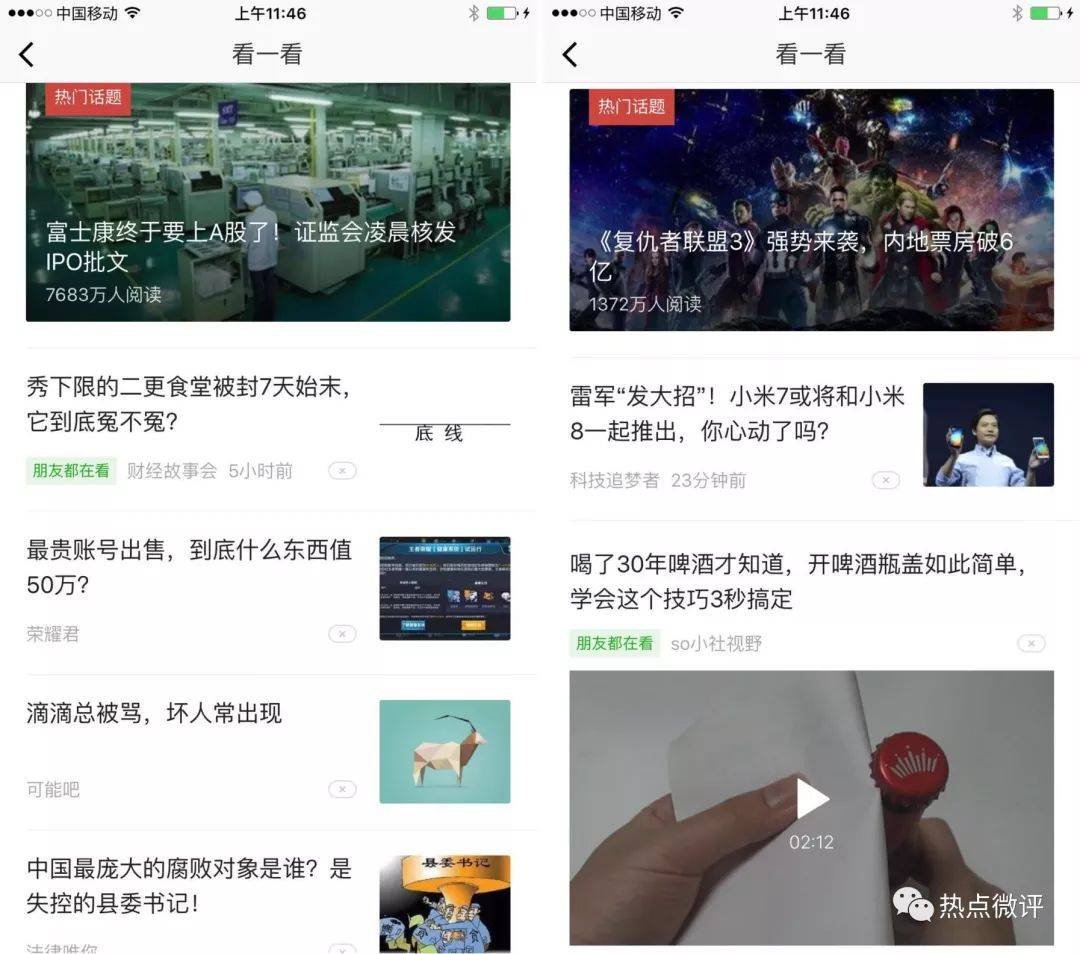Open the Avengers 3 box office hot topic
The height and width of the screenshot is (954, 1080).
(x=811, y=210)
